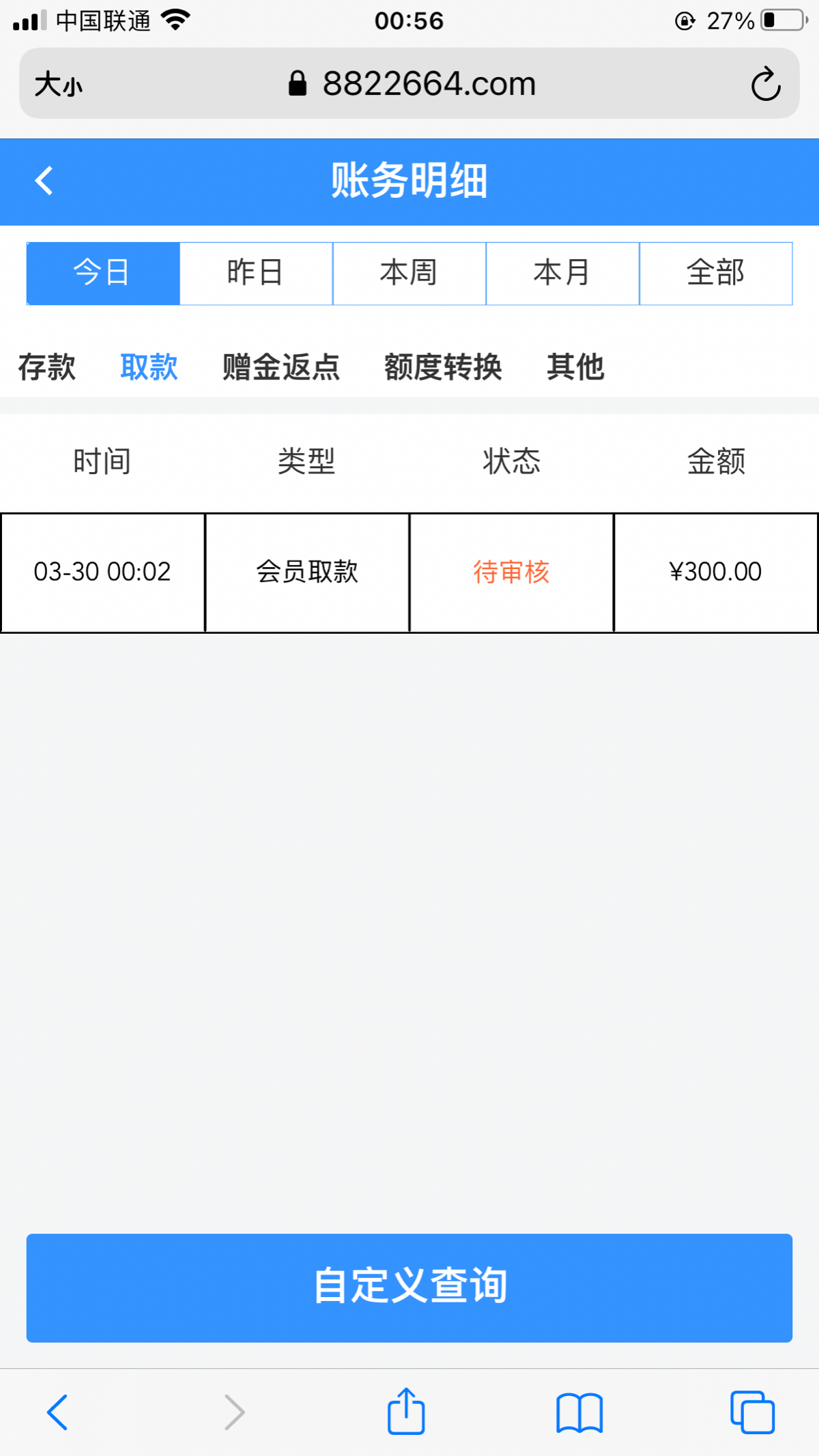
Task: Open the 存款 category
Action: [x=46, y=367]
